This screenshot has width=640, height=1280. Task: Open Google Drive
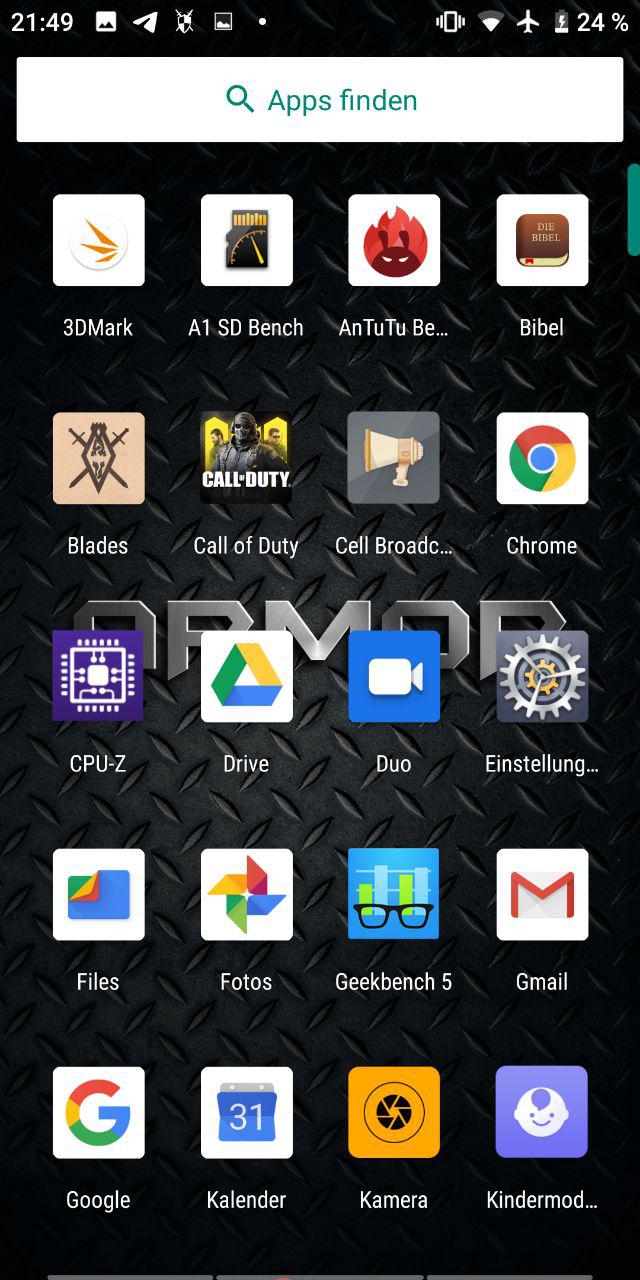tap(246, 676)
